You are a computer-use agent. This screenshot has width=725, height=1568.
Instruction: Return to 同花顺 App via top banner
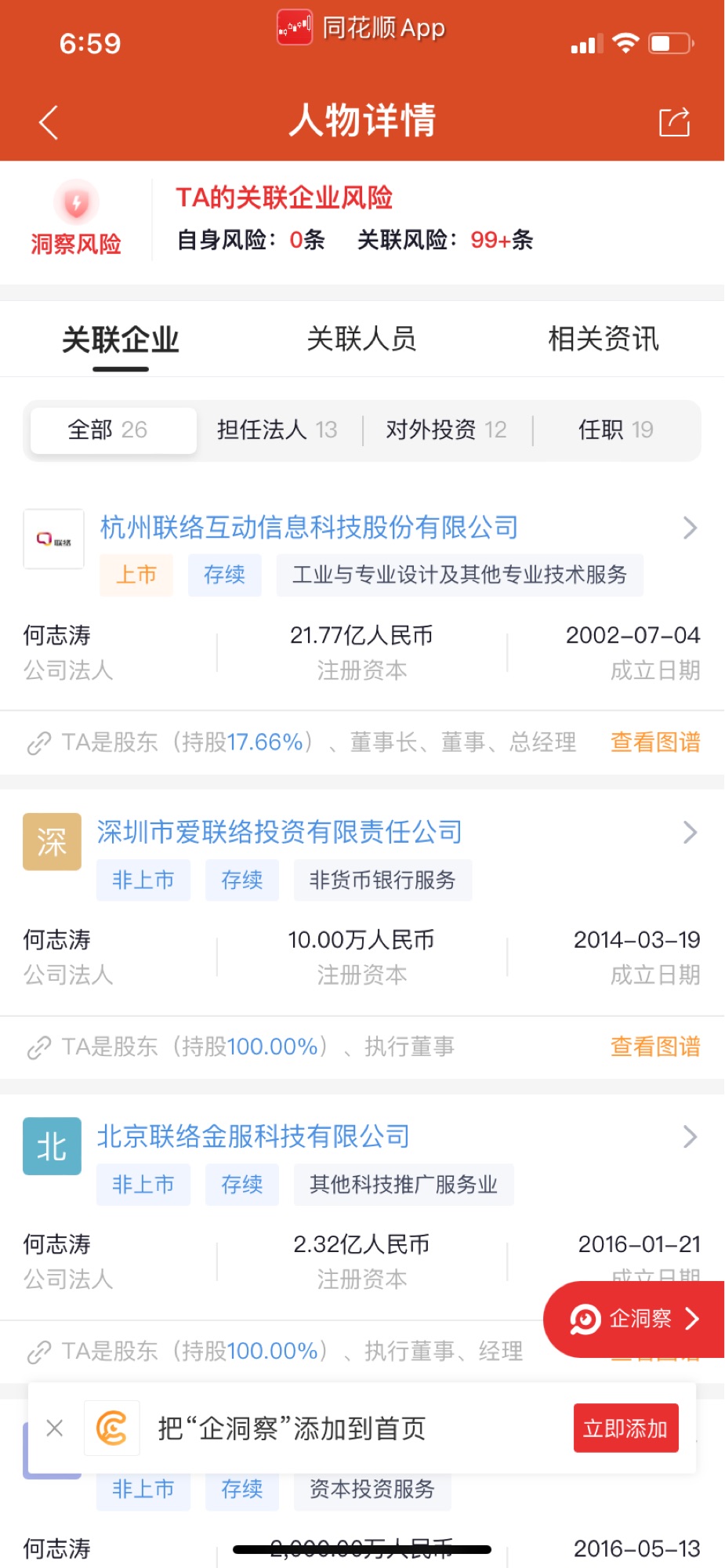pos(361,28)
